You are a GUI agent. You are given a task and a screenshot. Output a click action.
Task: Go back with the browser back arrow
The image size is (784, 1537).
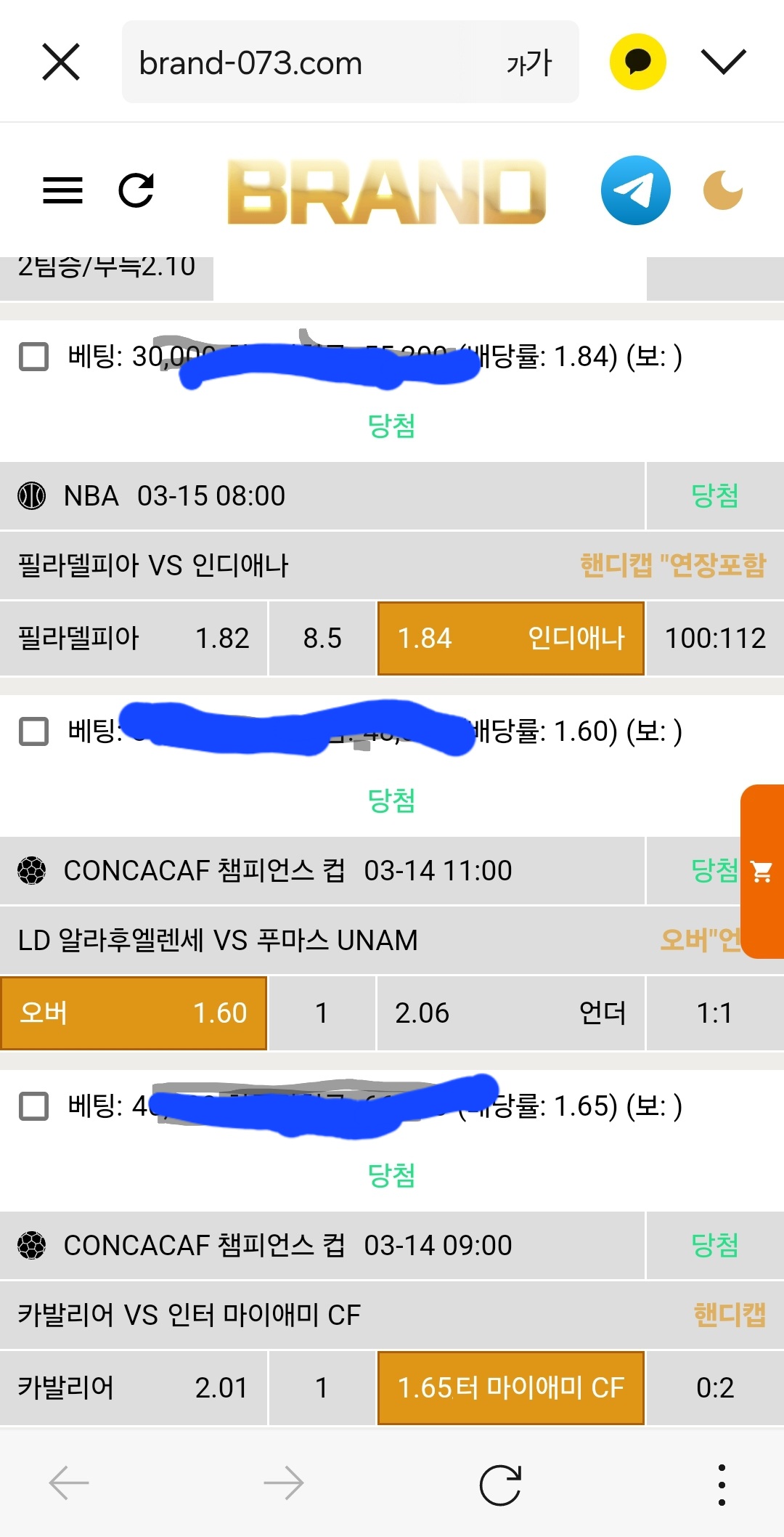click(x=69, y=1483)
